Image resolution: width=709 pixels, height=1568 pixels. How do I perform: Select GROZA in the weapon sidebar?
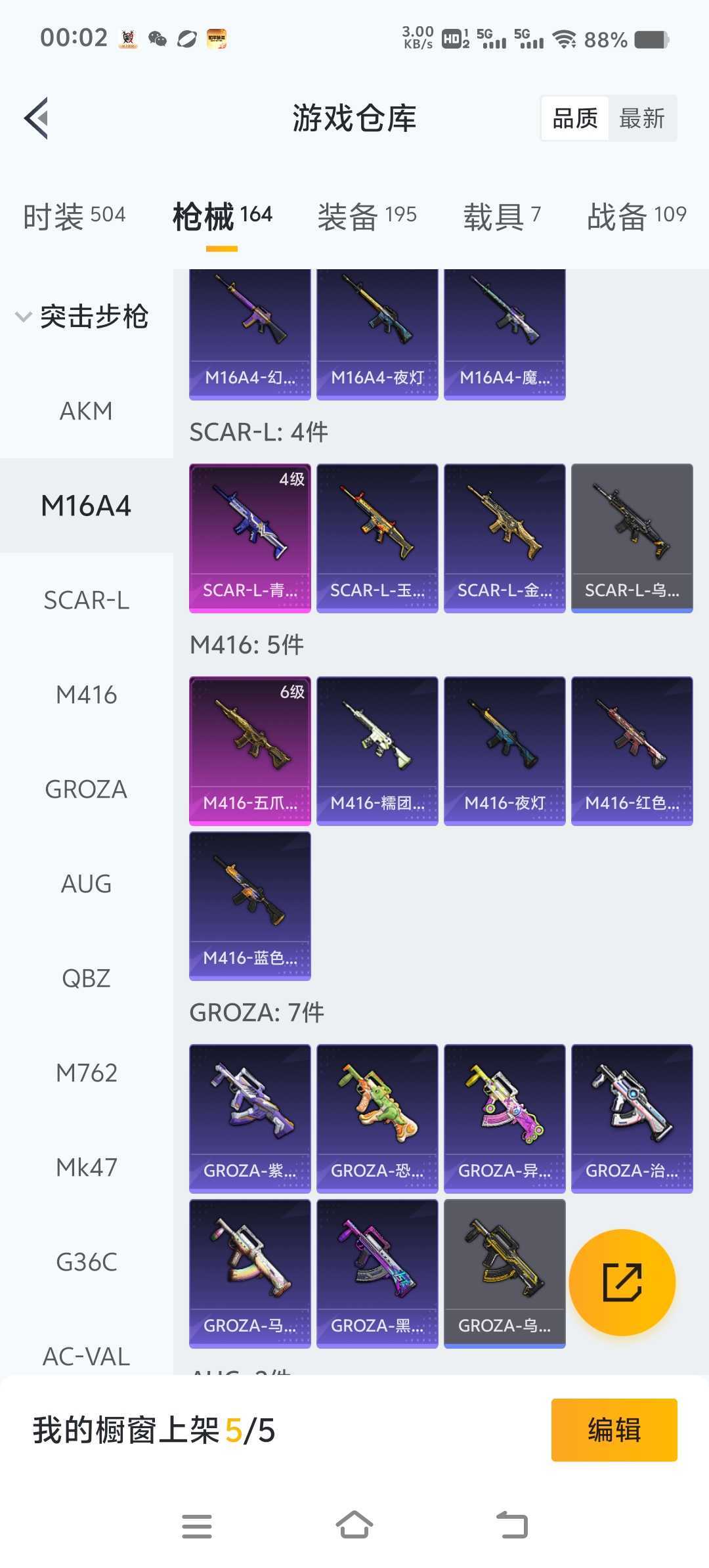click(86, 789)
